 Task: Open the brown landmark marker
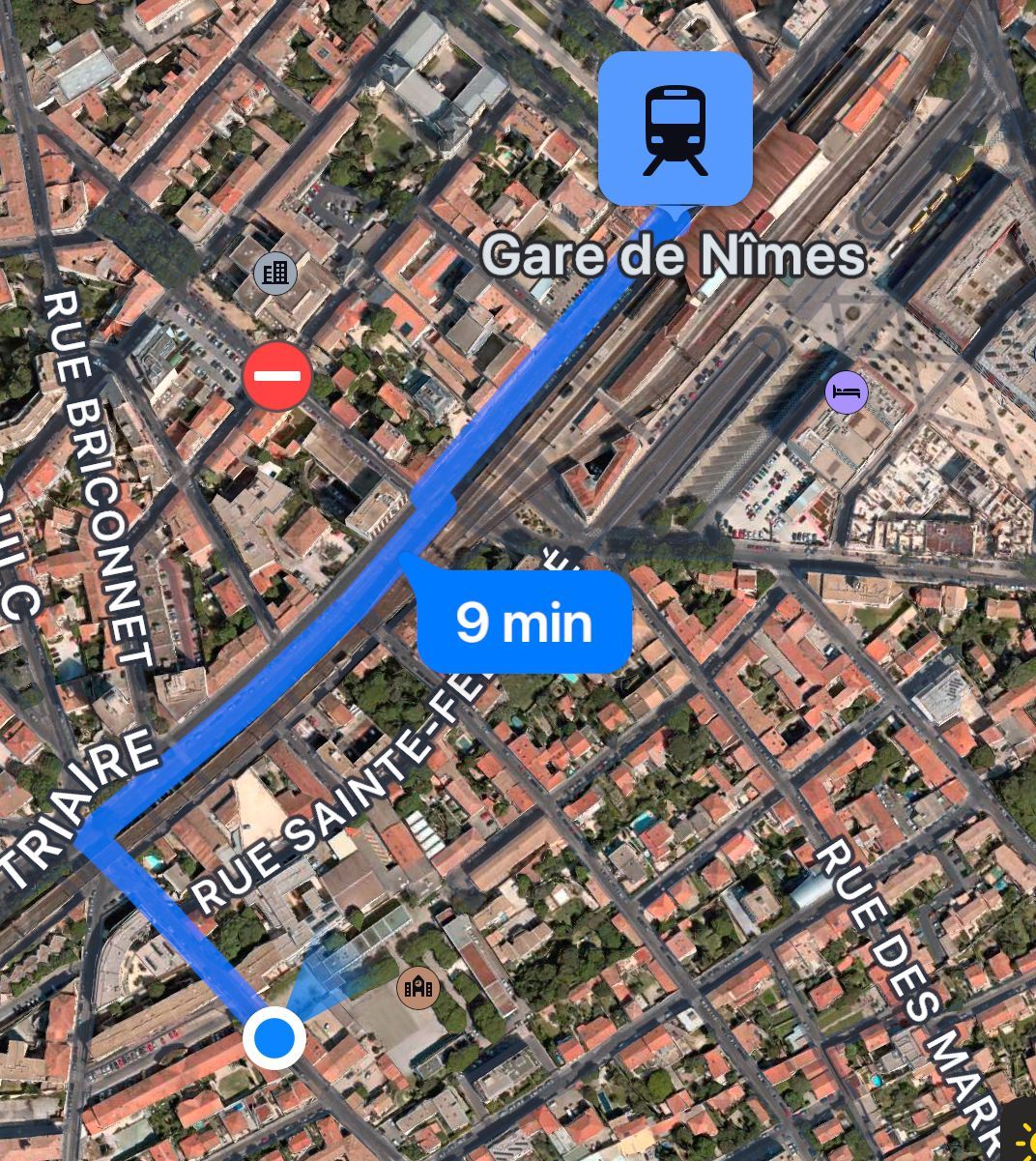418,987
